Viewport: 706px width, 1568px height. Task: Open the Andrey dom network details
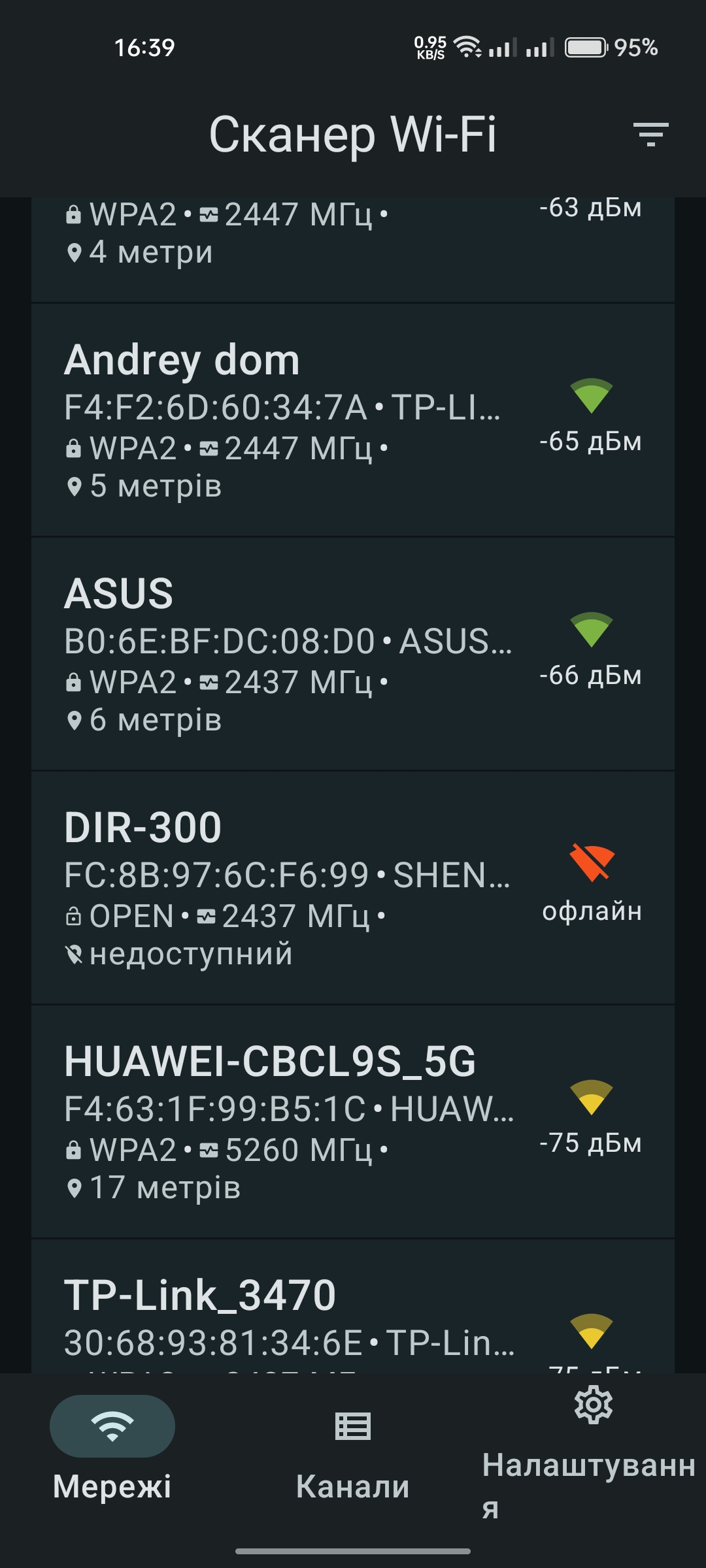(x=353, y=420)
